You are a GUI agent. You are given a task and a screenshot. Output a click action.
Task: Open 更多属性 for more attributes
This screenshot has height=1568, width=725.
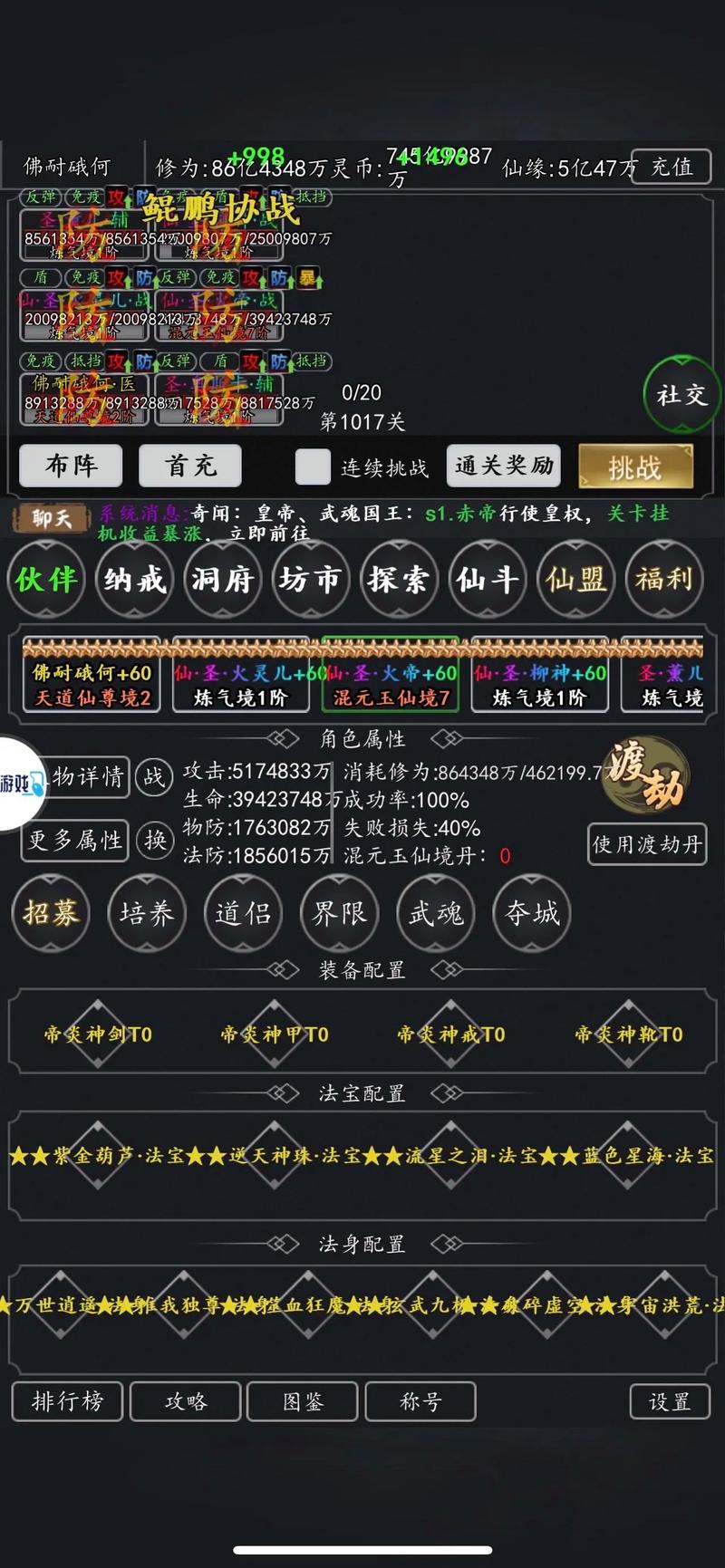click(x=74, y=841)
